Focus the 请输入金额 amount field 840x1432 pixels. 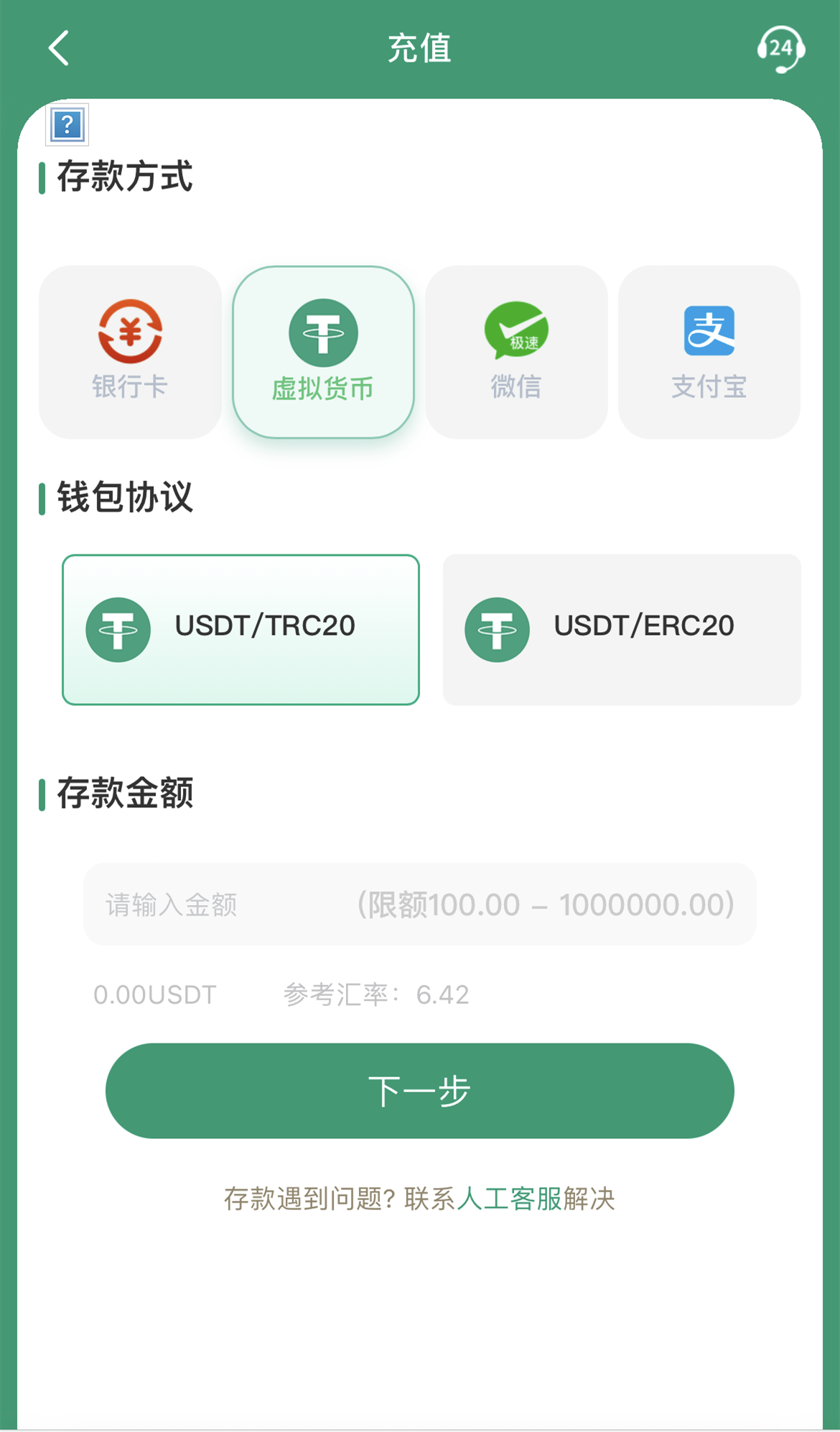pos(420,904)
